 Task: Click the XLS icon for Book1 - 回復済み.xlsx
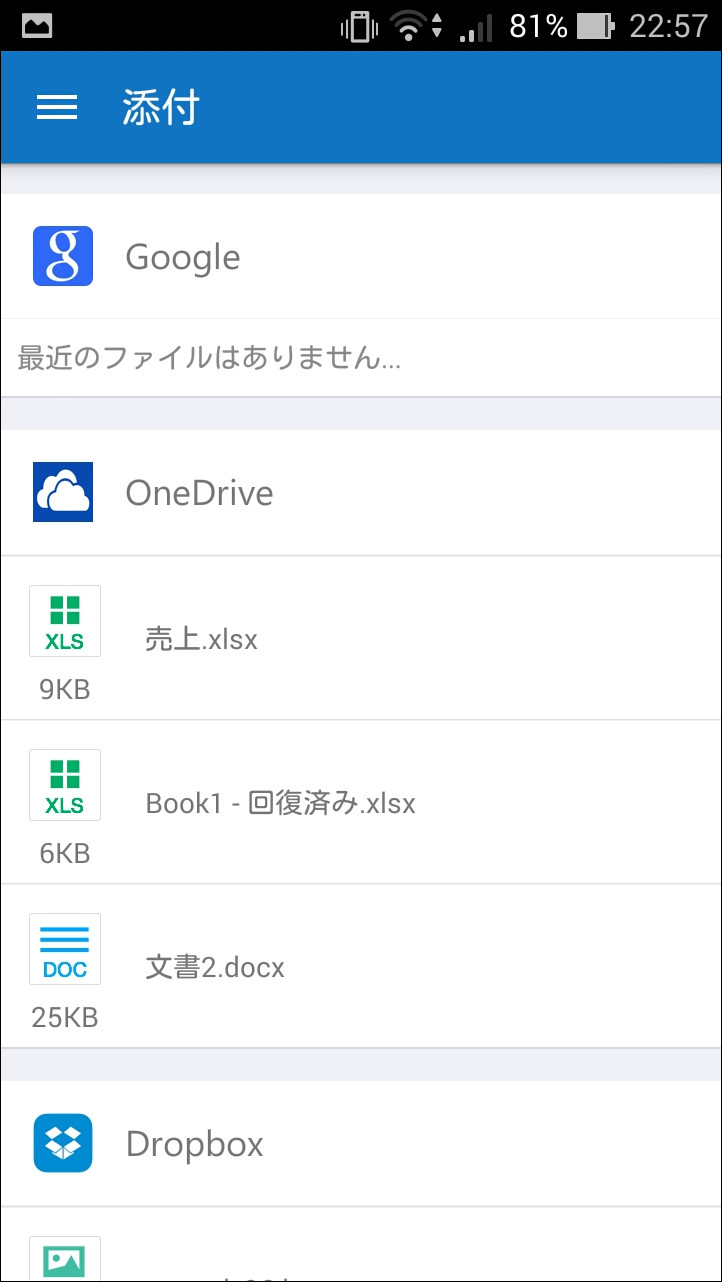pyautogui.click(x=64, y=784)
